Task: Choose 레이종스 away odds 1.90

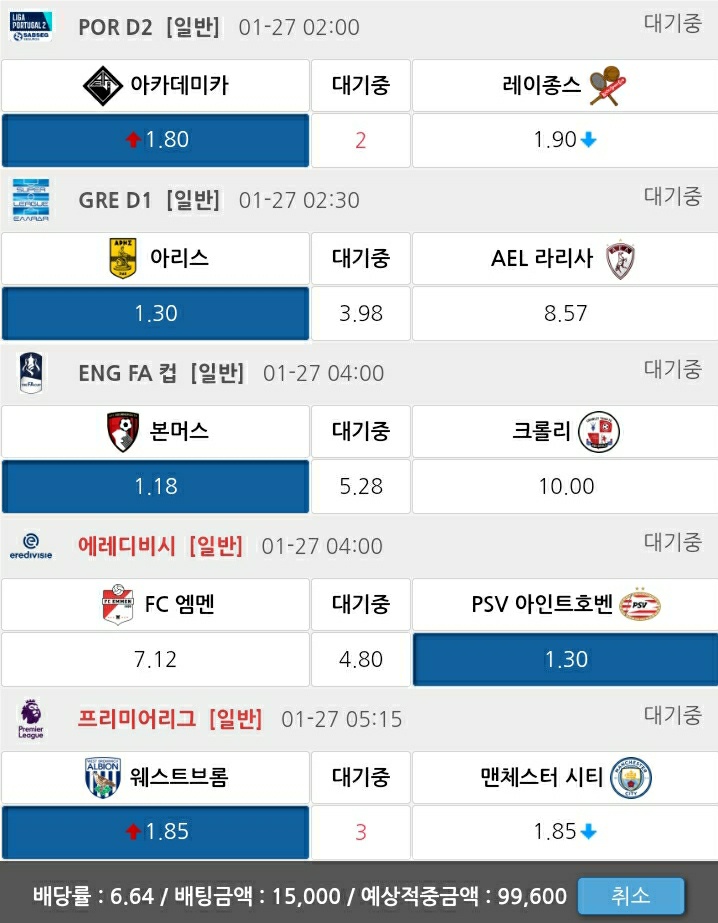Action: (565, 140)
